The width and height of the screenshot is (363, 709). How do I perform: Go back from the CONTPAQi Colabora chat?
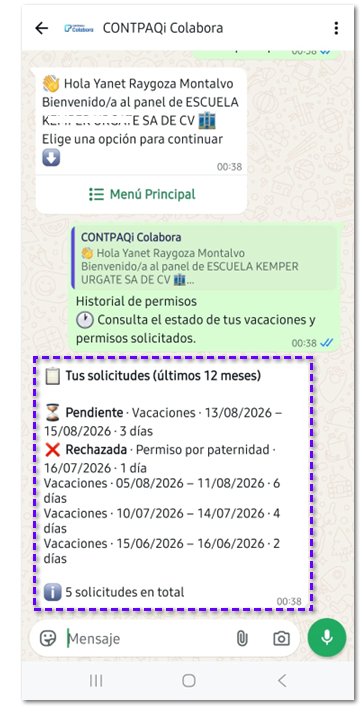(42, 28)
